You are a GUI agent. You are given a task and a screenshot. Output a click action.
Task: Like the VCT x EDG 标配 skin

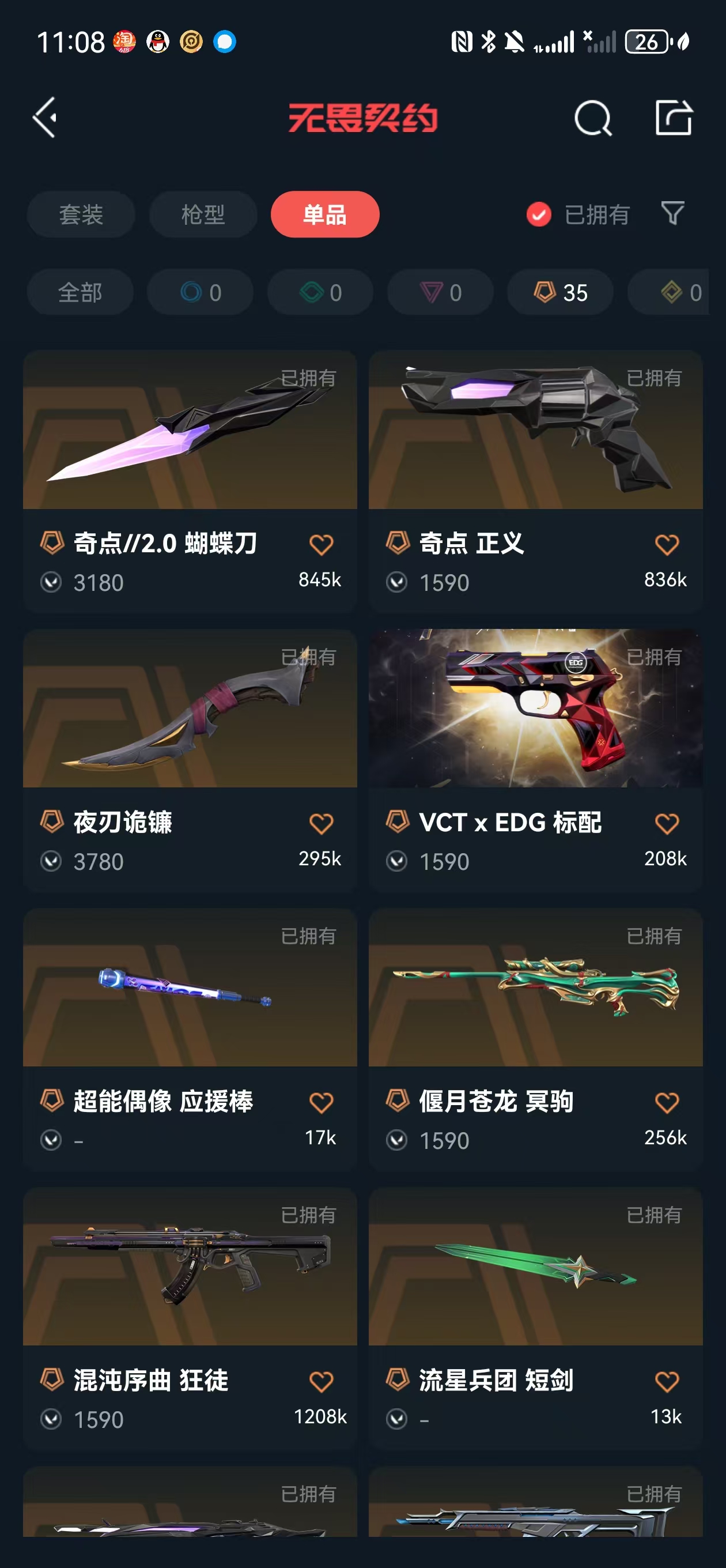pos(666,823)
